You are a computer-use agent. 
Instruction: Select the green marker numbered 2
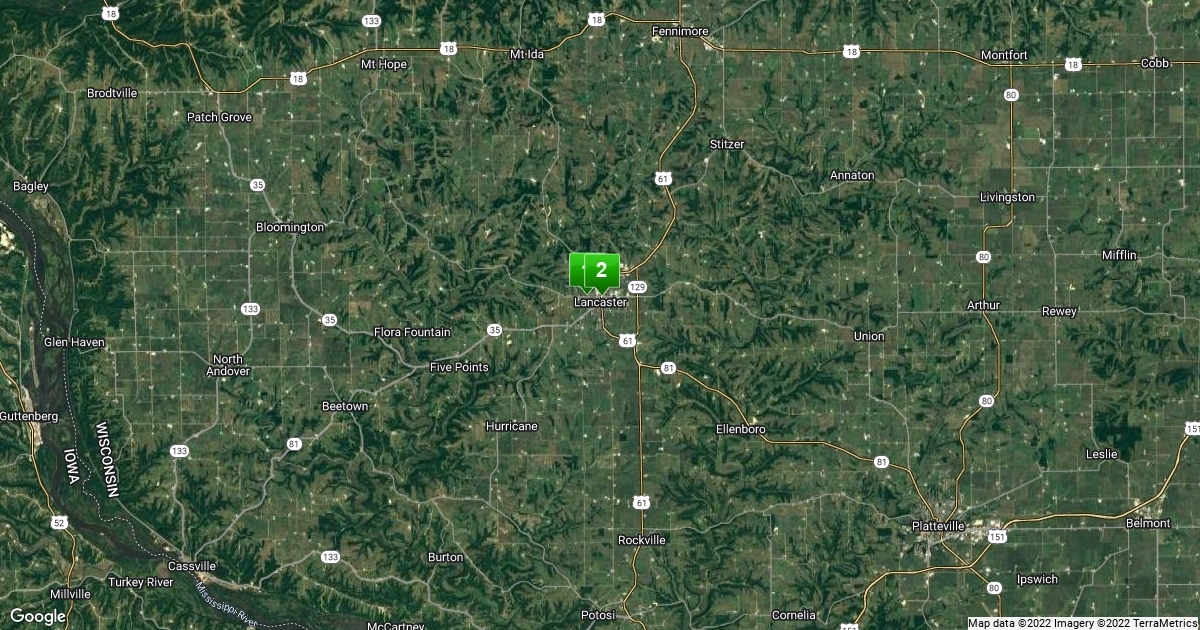click(602, 270)
